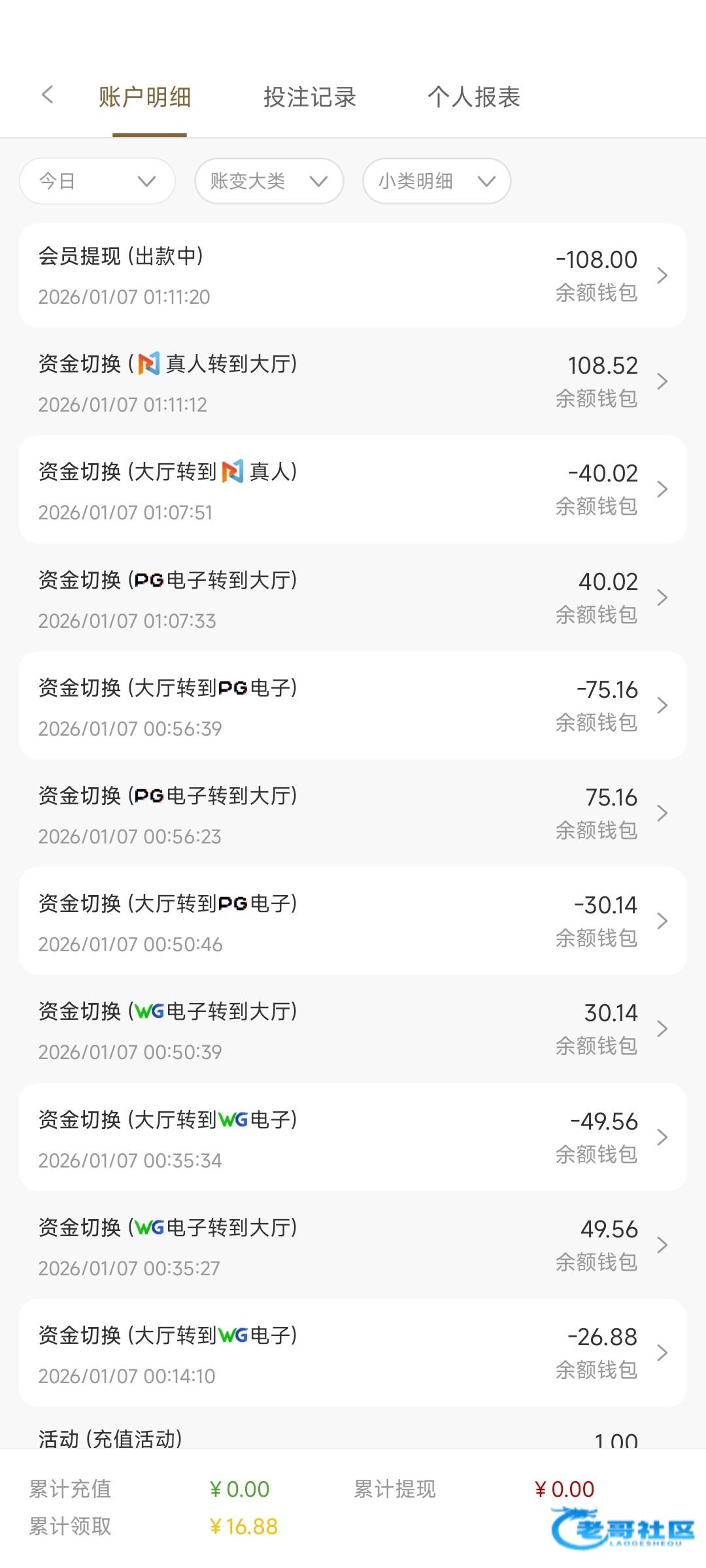Open the 75.16 PG电子转到大厅 record
706x1568 pixels.
click(x=353, y=813)
